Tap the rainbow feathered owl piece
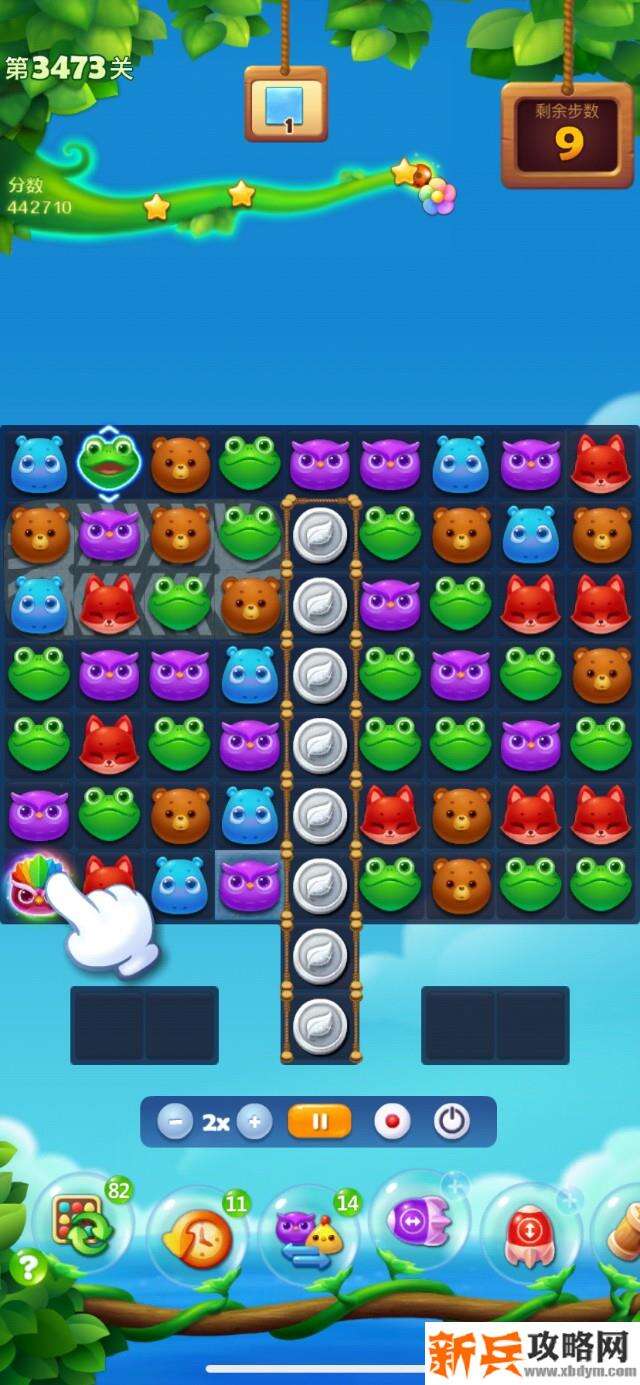 [34, 884]
